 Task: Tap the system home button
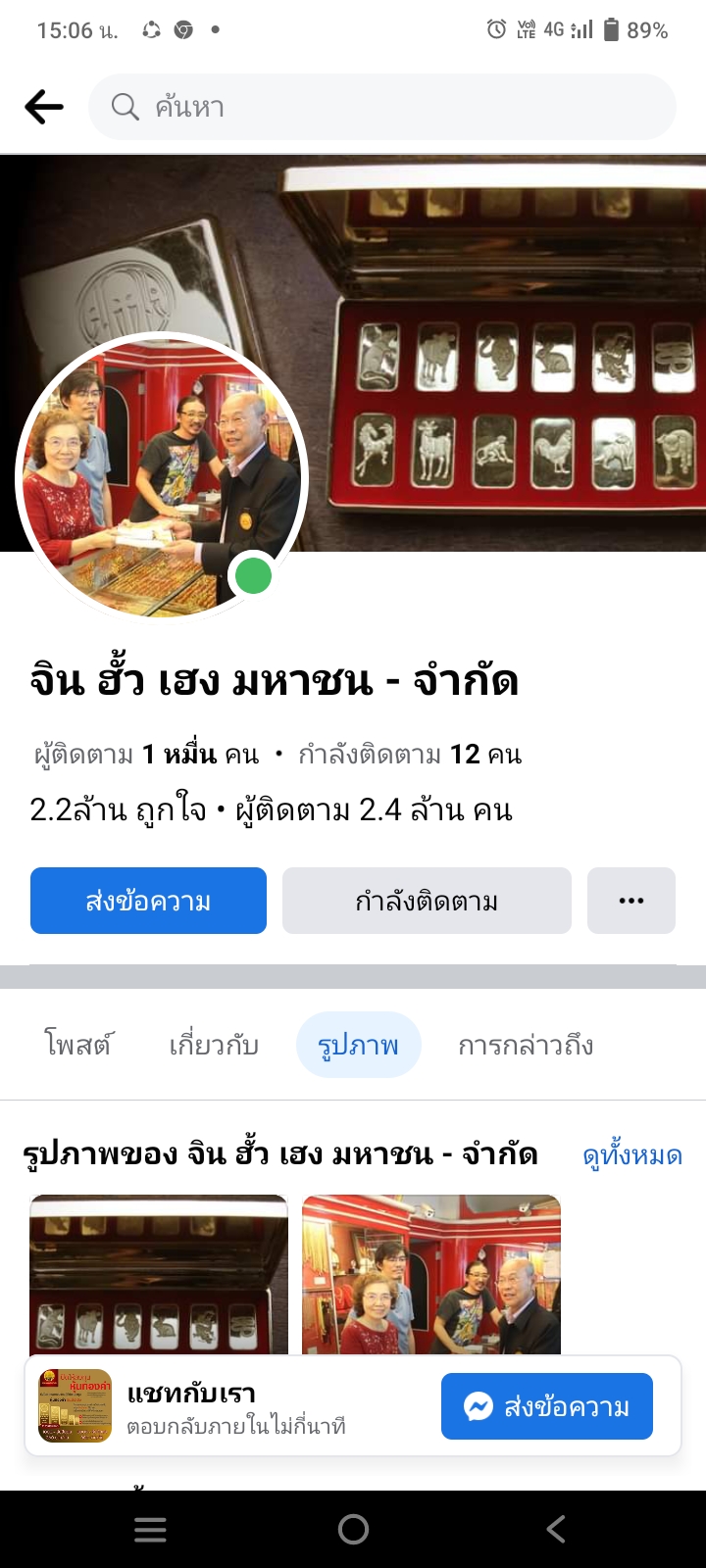[353, 1529]
